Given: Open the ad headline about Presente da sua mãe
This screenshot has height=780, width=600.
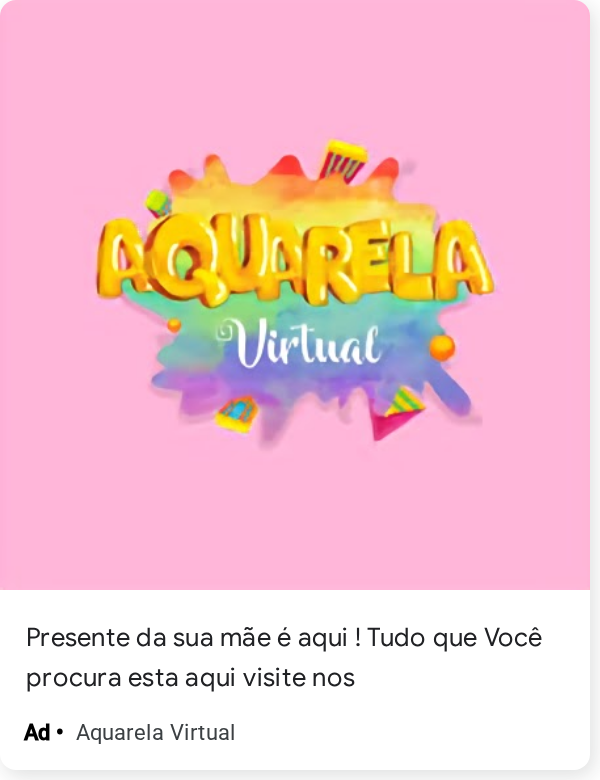Looking at the screenshot, I should click(x=284, y=657).
